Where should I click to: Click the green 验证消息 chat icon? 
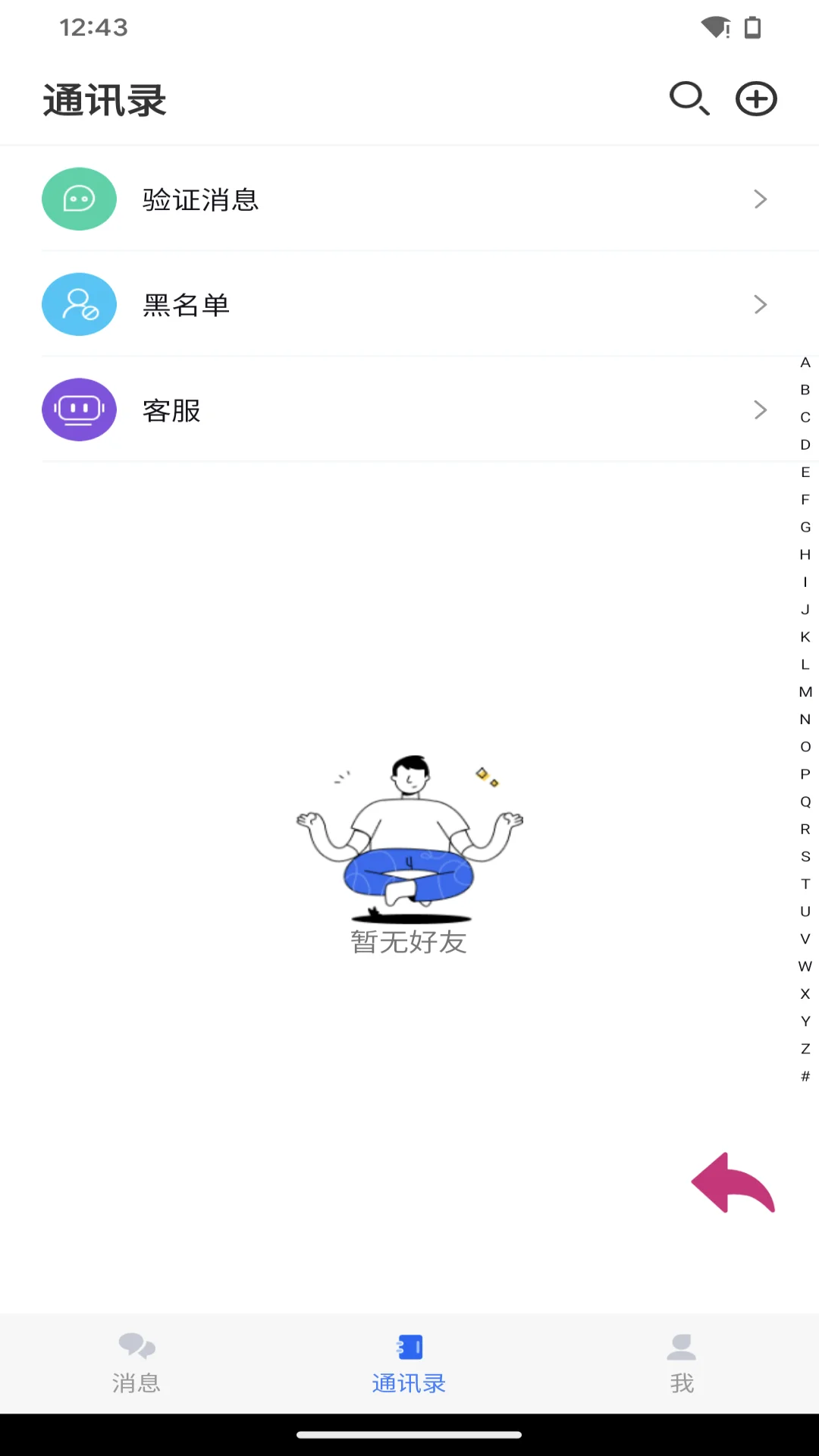(x=79, y=199)
